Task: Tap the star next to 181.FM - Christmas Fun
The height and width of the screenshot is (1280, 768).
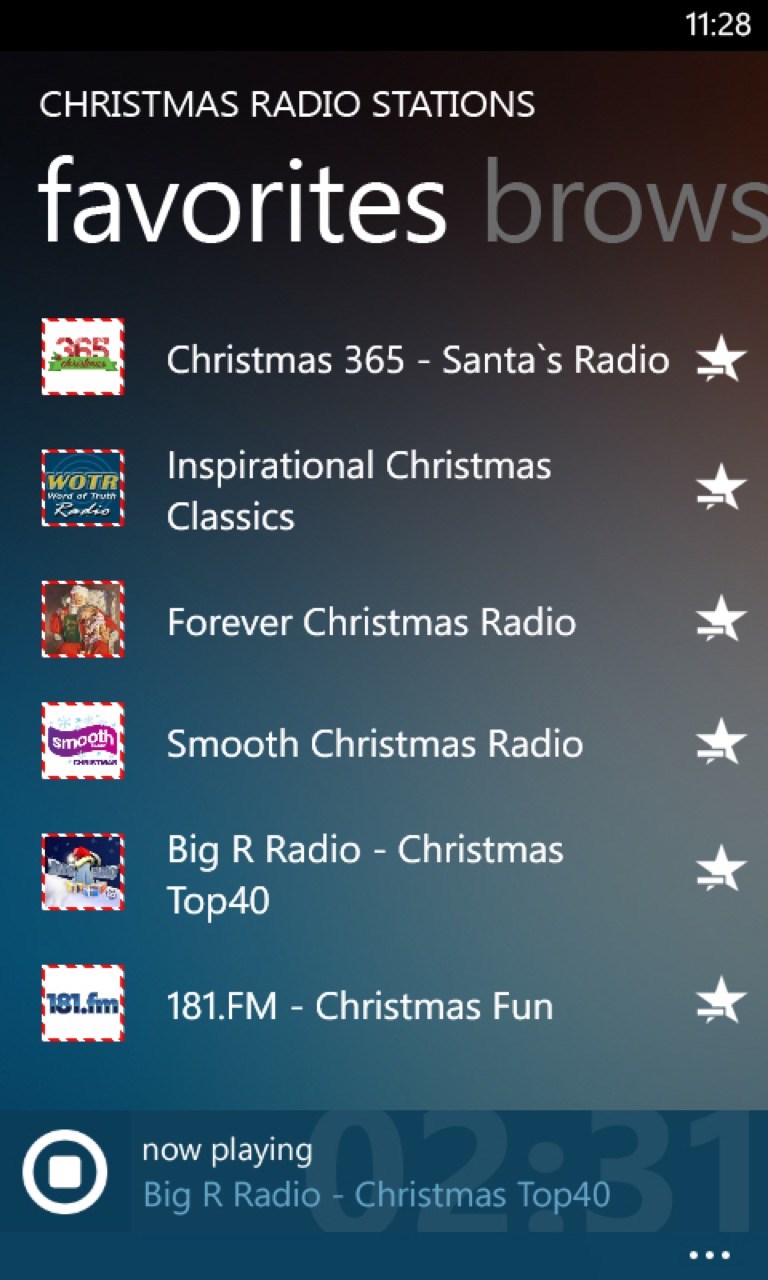Action: click(x=722, y=1002)
